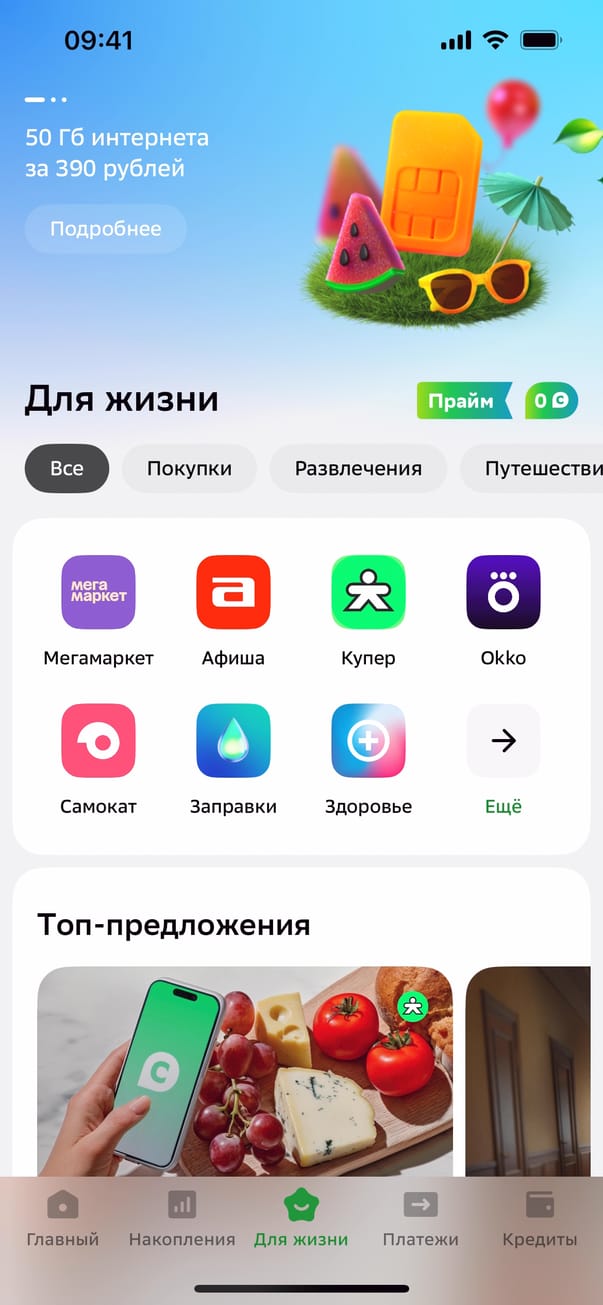The width and height of the screenshot is (603, 1305).
Task: Switch to the Кредиты tab
Action: [x=540, y=1219]
